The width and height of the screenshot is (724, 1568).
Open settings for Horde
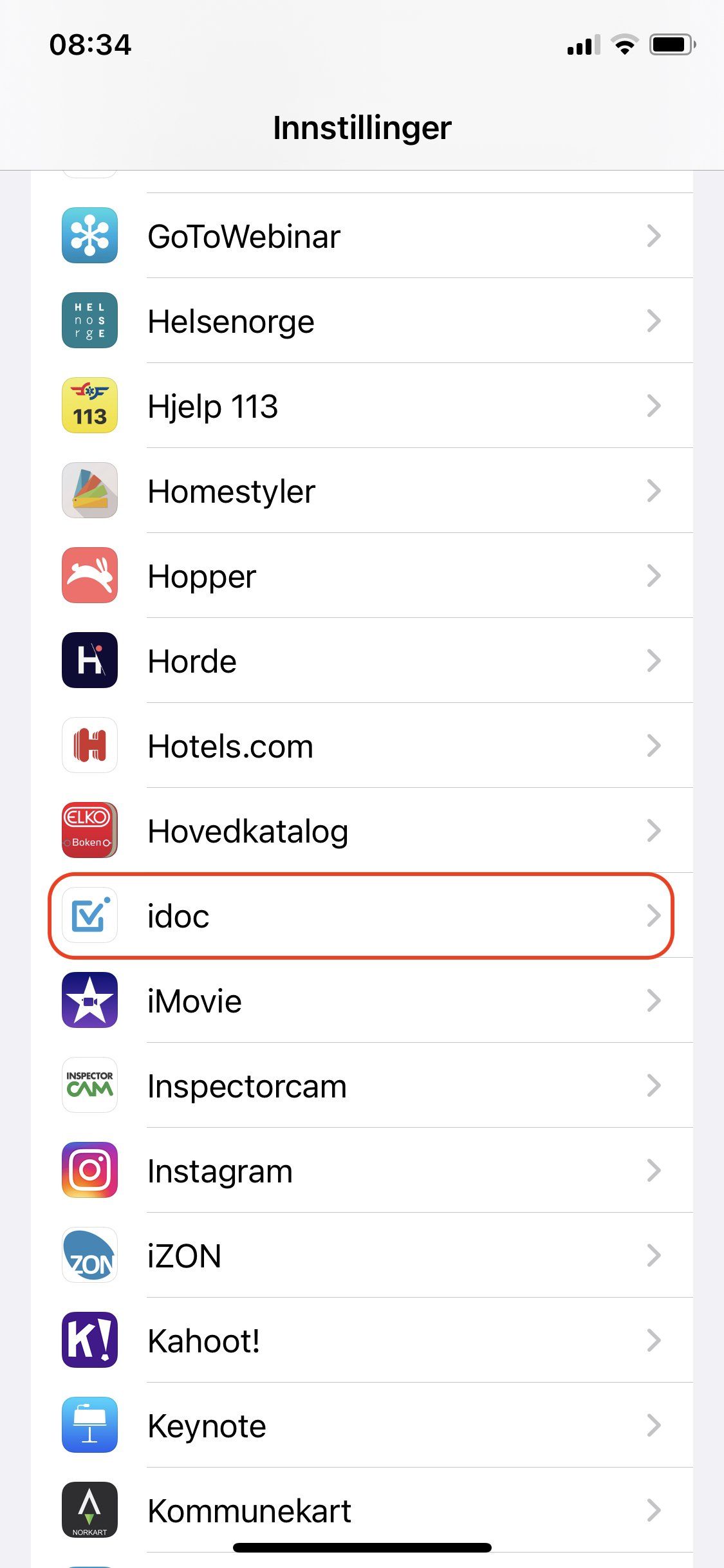pos(362,660)
